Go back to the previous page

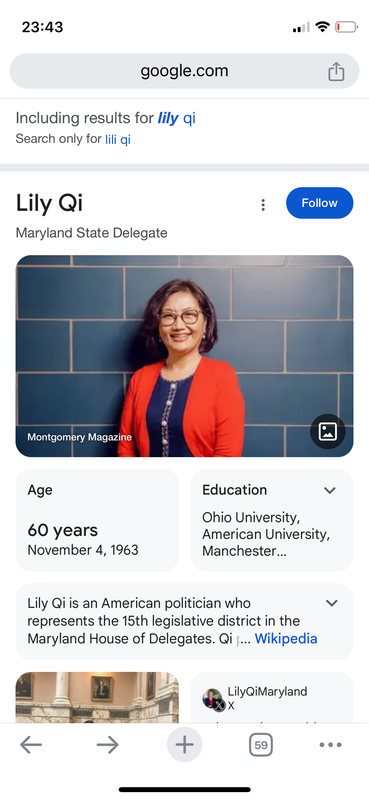[x=31, y=745]
